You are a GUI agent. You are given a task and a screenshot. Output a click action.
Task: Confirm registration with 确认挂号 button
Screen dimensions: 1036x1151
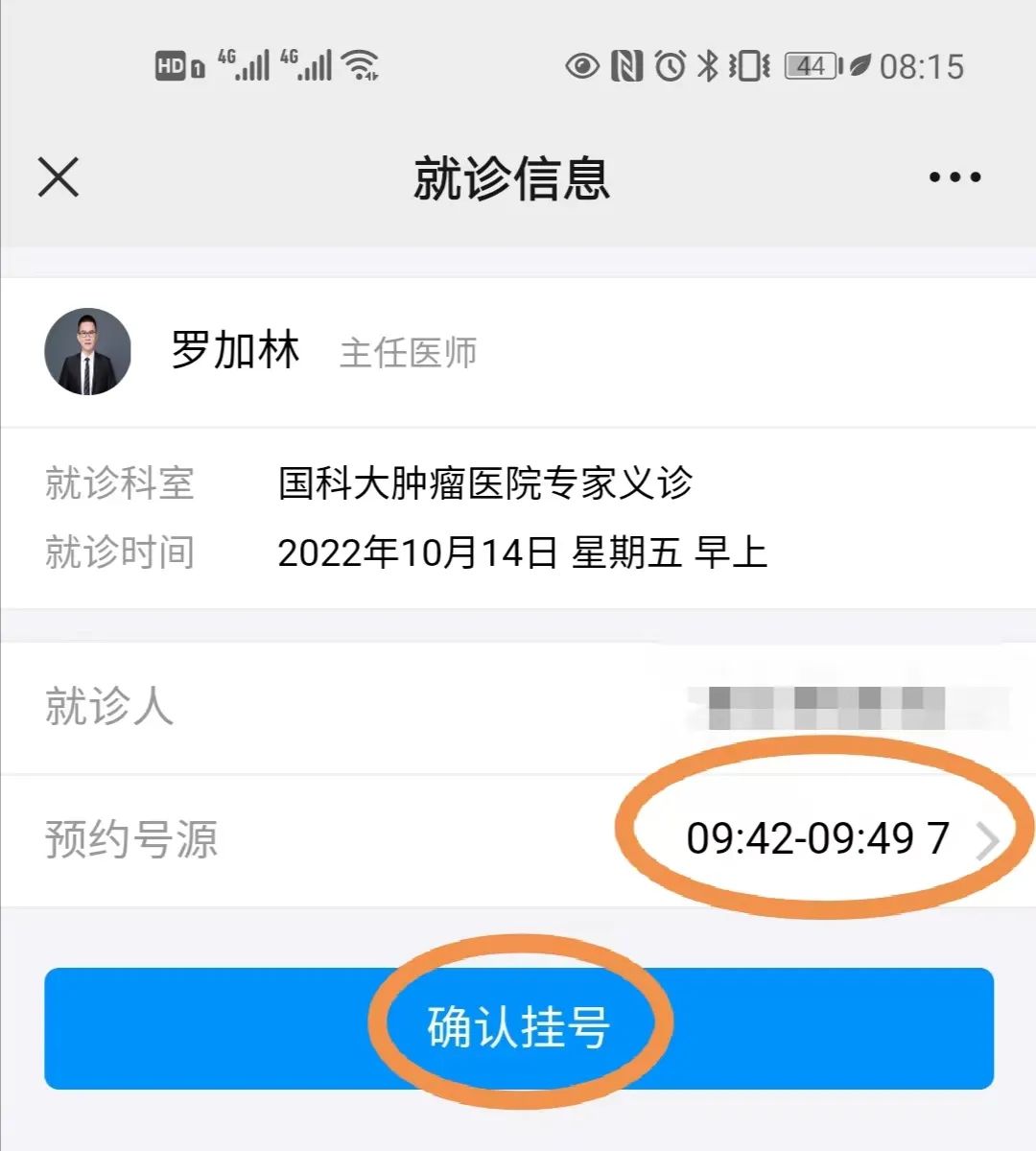(518, 1028)
